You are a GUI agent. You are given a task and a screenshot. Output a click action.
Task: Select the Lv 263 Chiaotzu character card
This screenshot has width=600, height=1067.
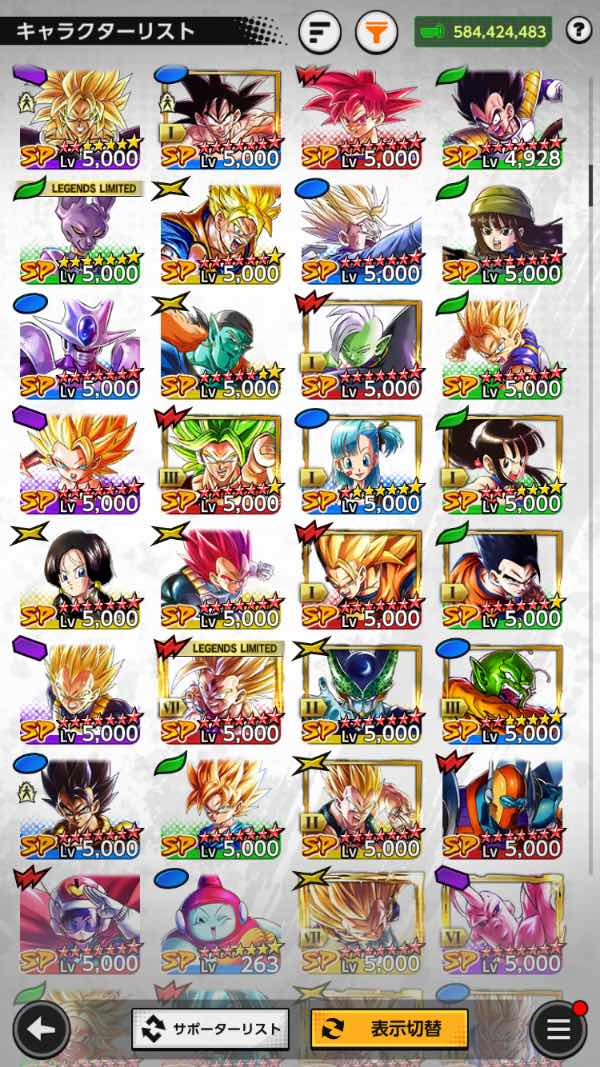point(220,922)
